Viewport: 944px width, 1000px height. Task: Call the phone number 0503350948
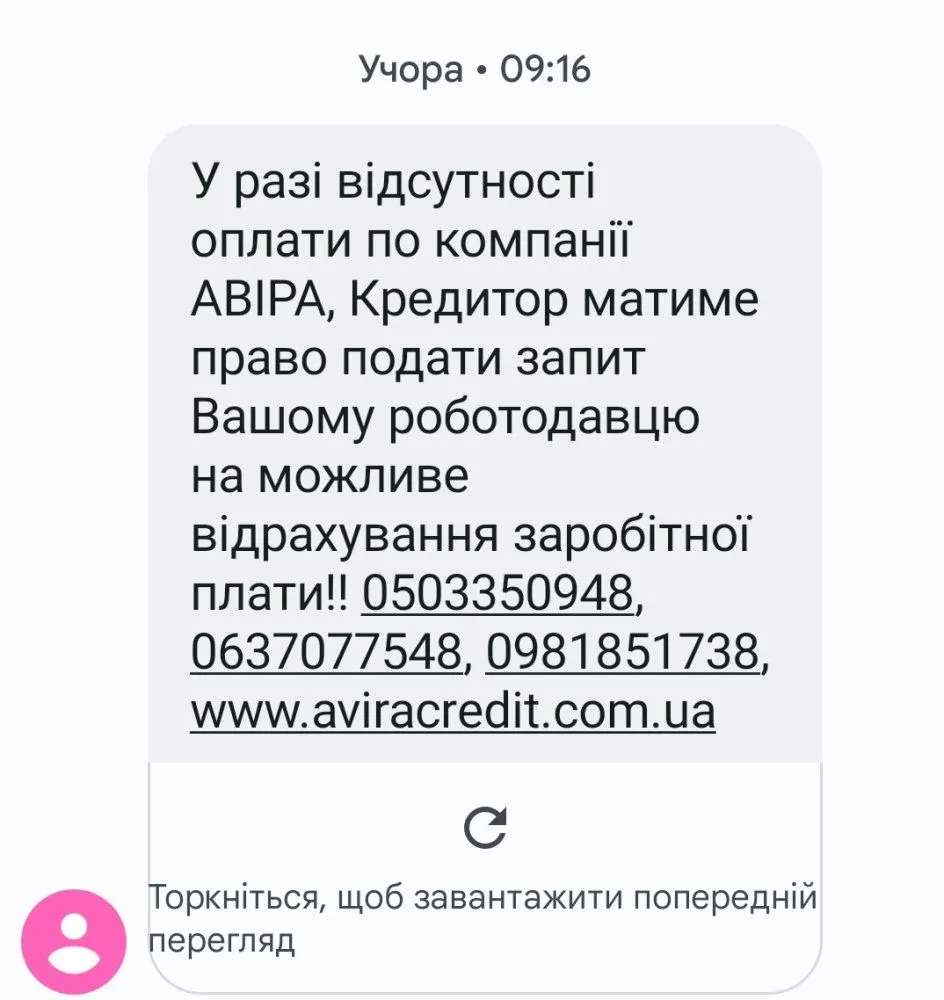pos(498,596)
